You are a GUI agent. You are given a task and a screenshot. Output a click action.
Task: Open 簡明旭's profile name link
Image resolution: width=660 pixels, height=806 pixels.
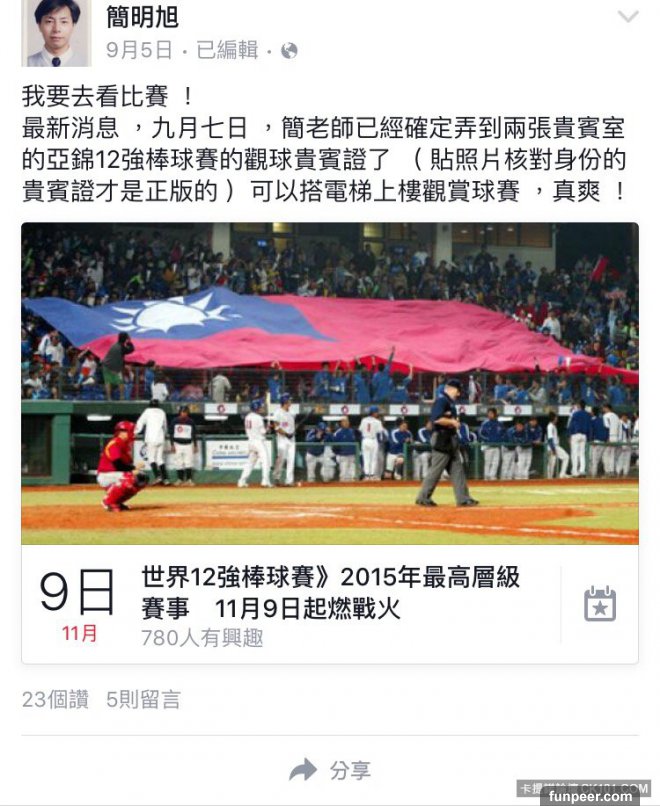[142, 17]
